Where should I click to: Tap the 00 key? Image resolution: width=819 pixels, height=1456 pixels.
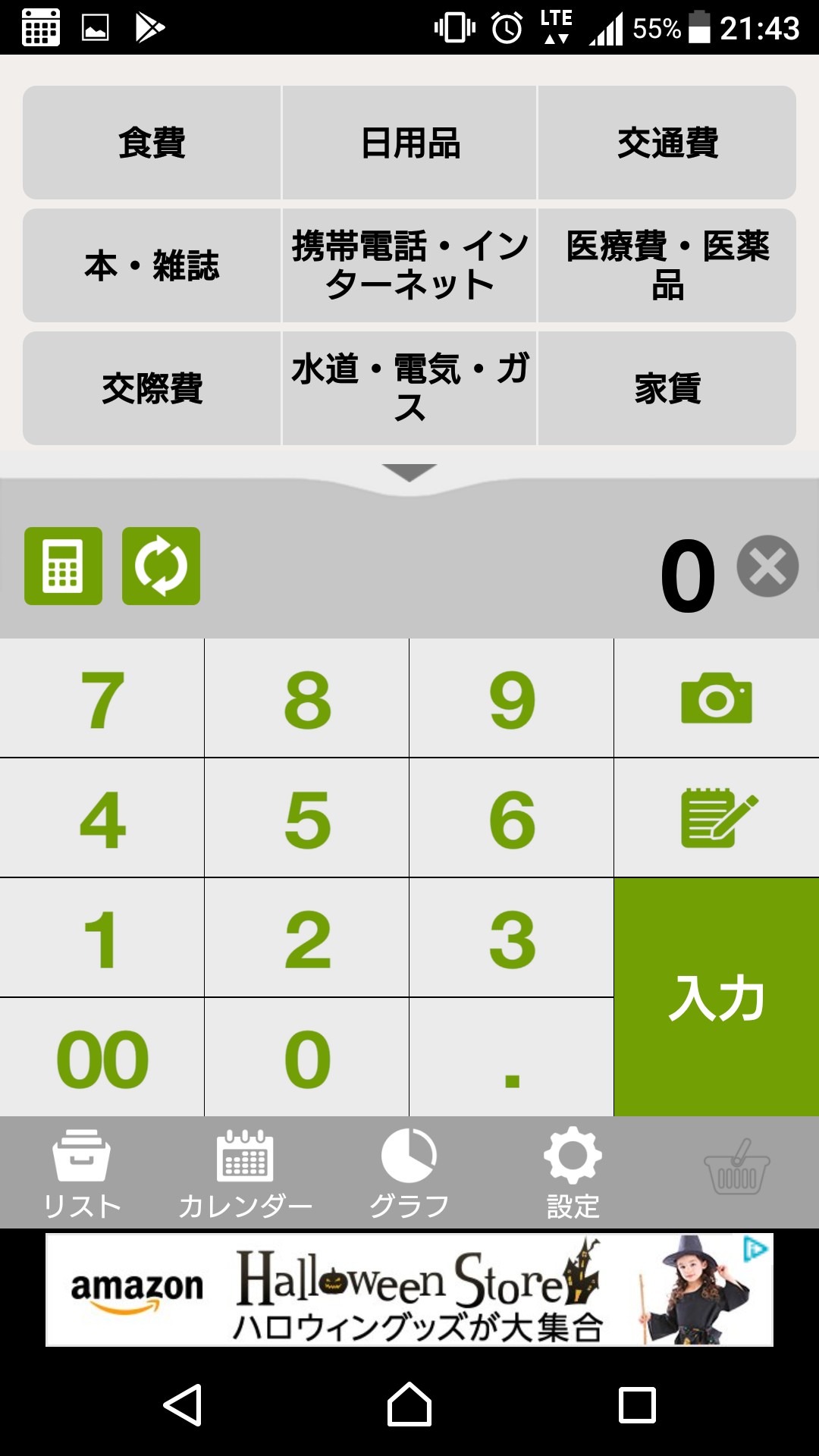point(102,1057)
